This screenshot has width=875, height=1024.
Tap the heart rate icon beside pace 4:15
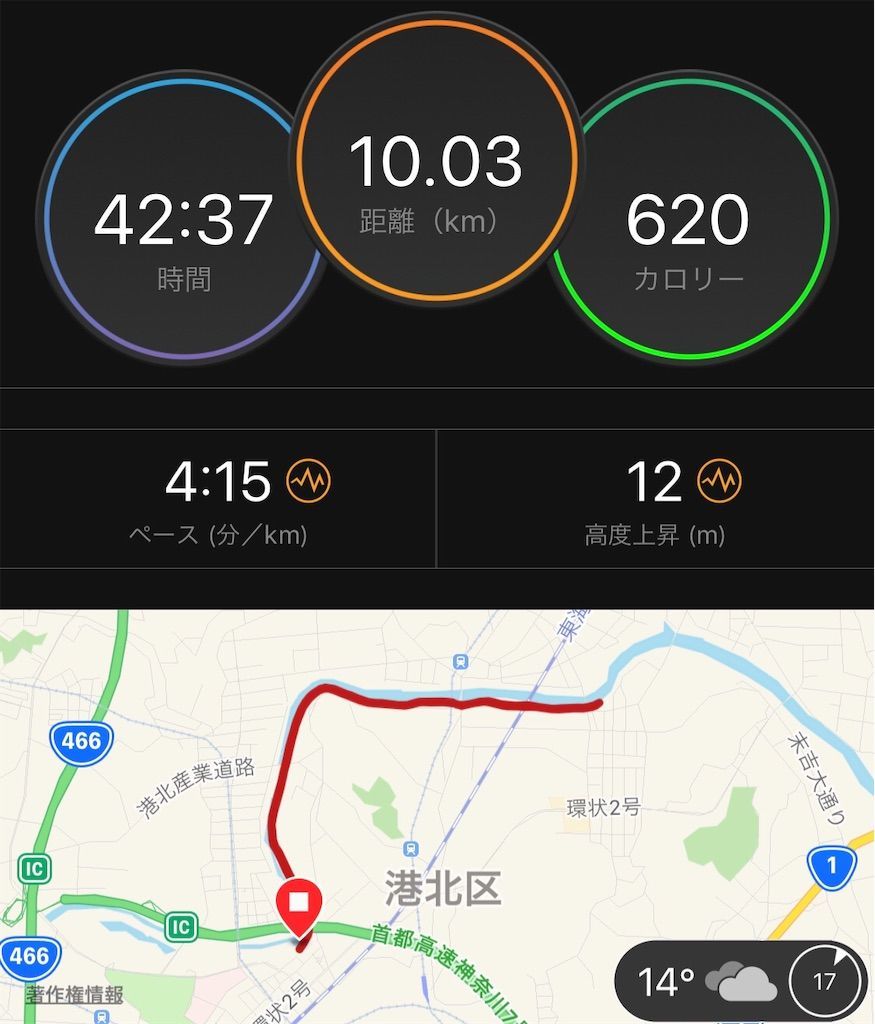pos(310,481)
